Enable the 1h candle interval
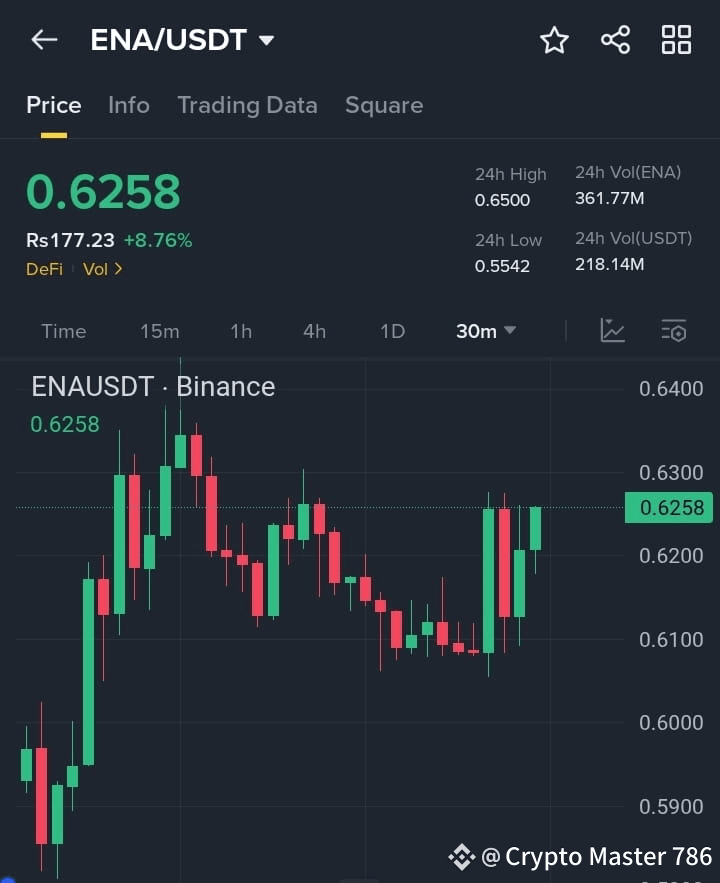Viewport: 720px width, 883px height. click(240, 331)
